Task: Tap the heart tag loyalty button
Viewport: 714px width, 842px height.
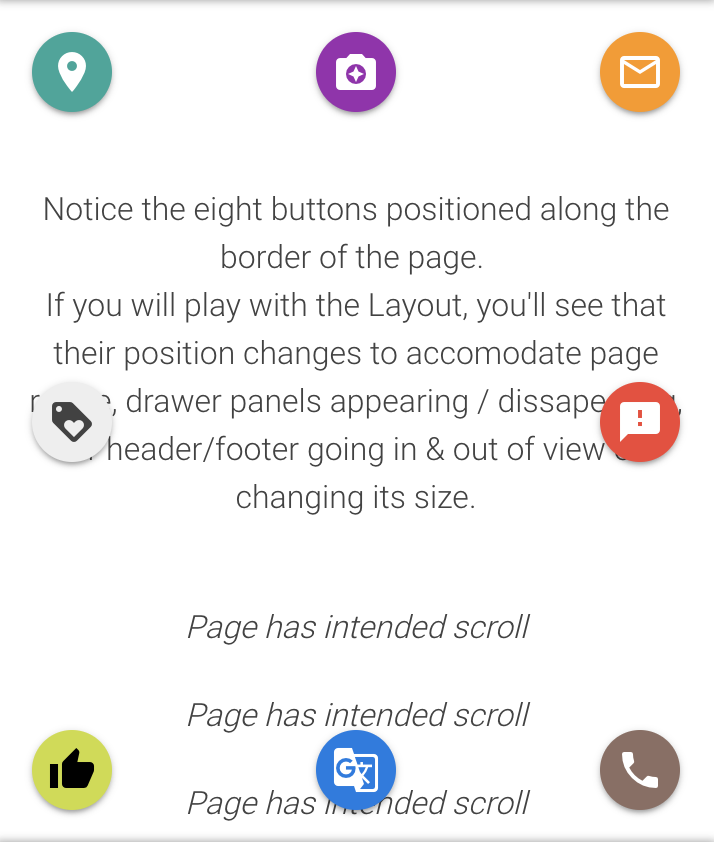Action: click(x=72, y=422)
